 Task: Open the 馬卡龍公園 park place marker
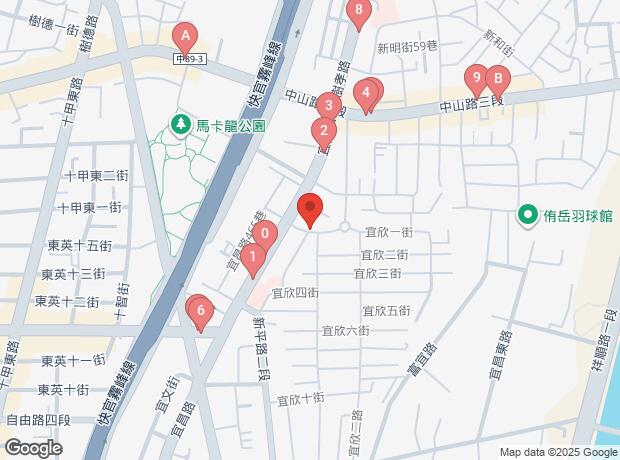[x=181, y=126]
